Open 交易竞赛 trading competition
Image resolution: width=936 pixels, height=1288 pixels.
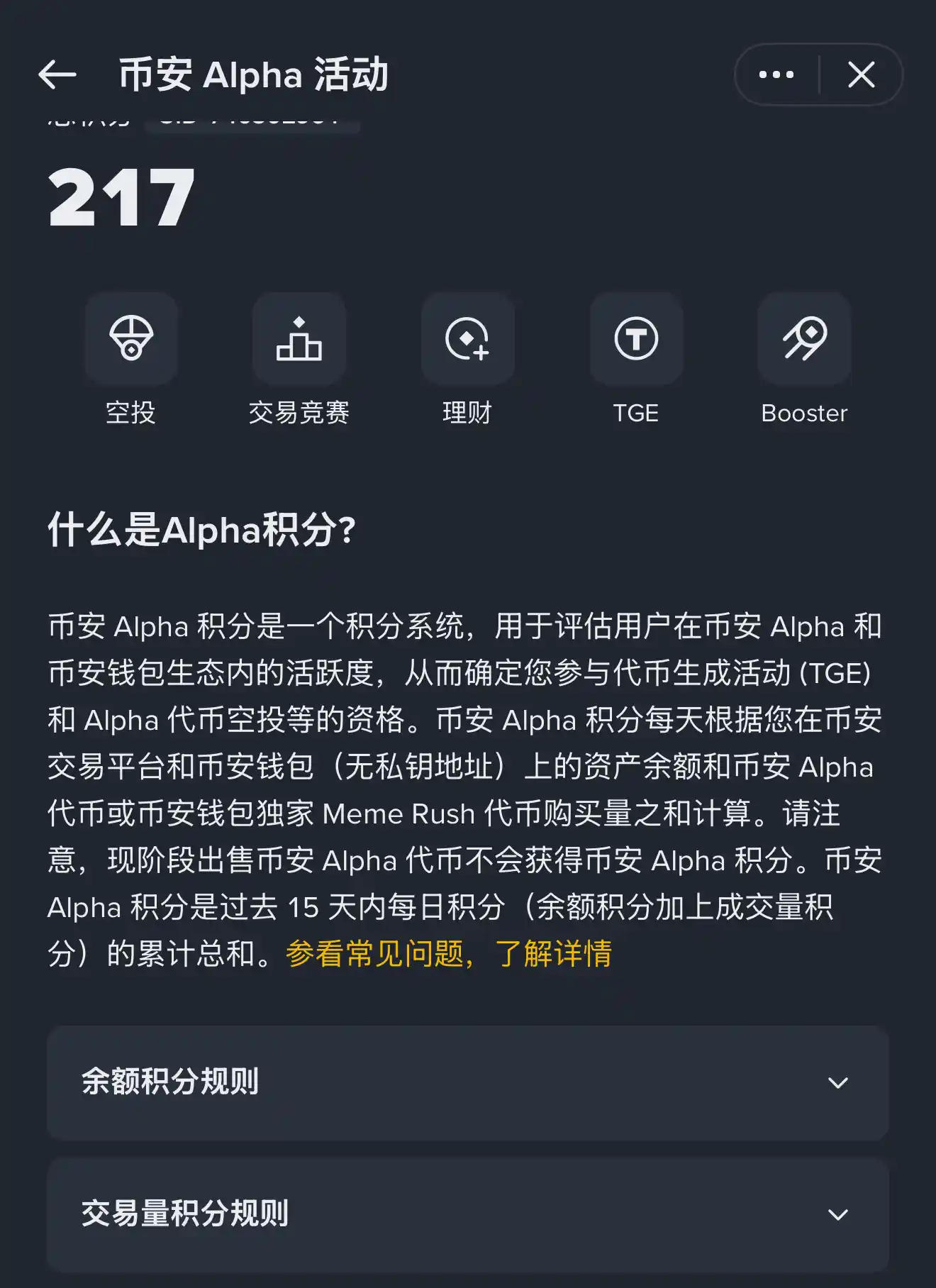coord(299,339)
